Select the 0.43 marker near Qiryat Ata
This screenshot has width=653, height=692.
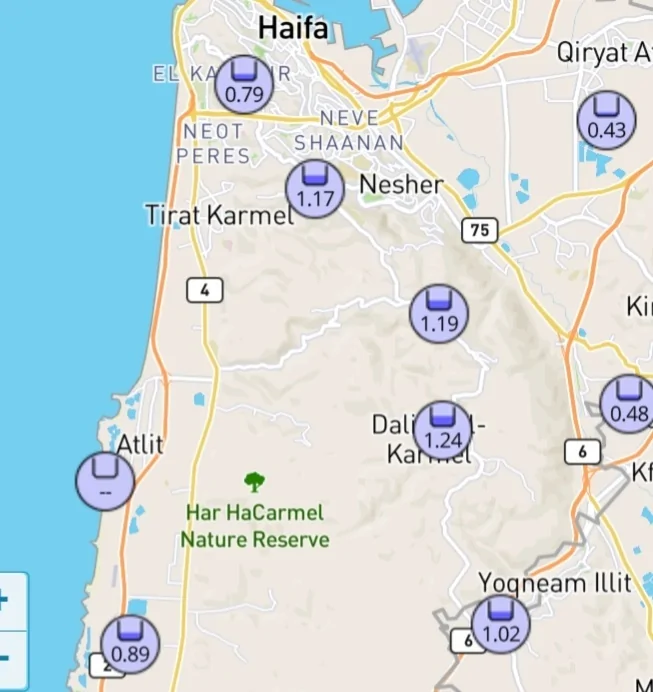tap(607, 119)
